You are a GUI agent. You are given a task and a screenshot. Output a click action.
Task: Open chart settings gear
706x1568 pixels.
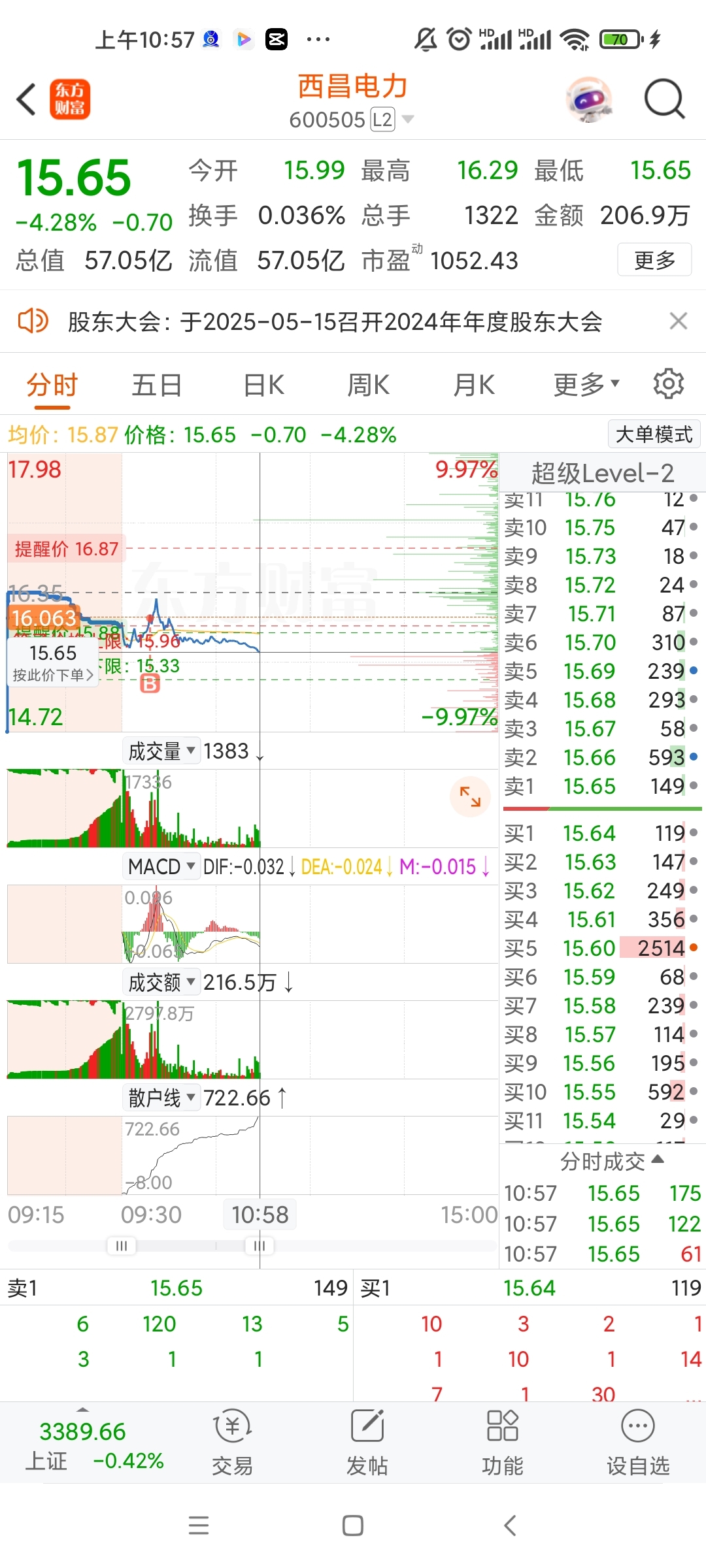click(669, 384)
